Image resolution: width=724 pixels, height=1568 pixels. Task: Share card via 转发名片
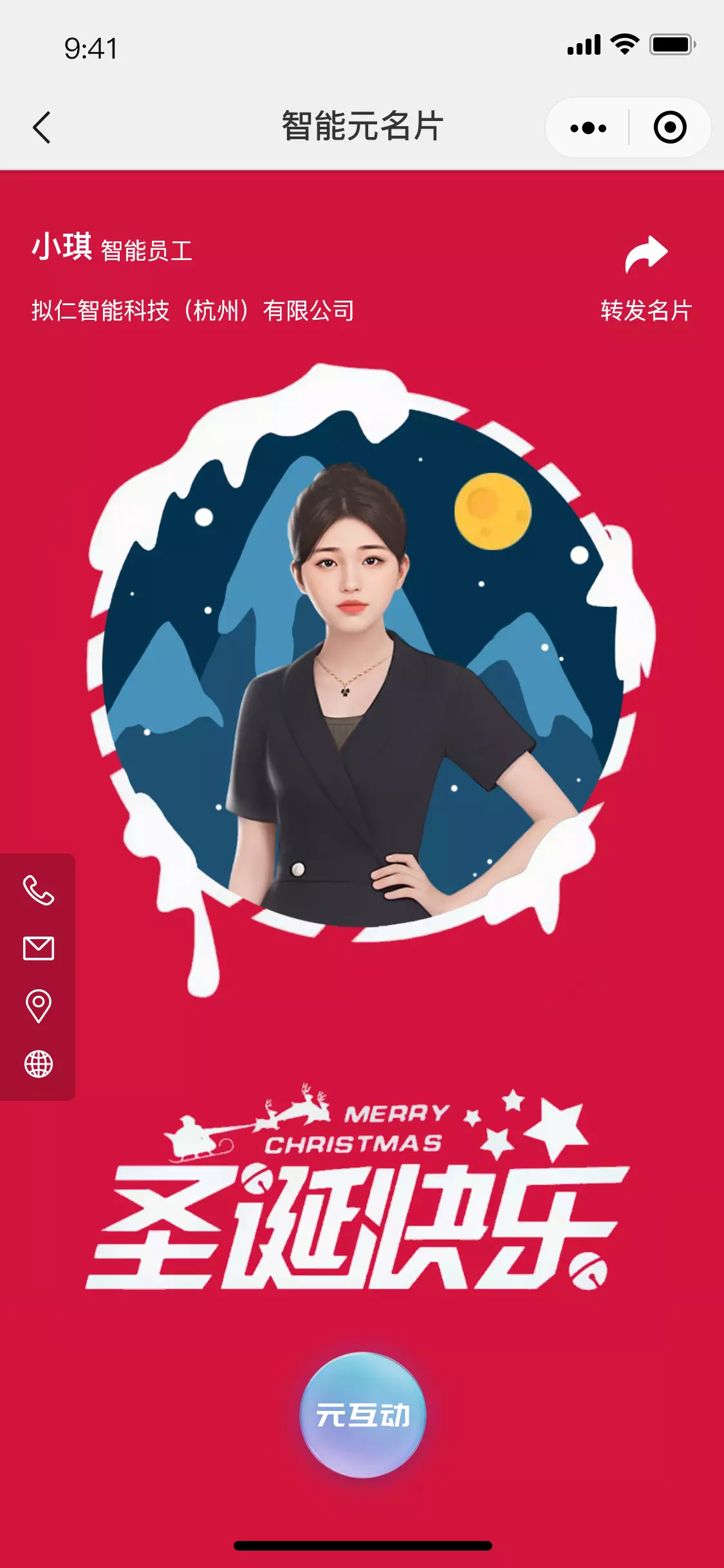click(x=645, y=278)
